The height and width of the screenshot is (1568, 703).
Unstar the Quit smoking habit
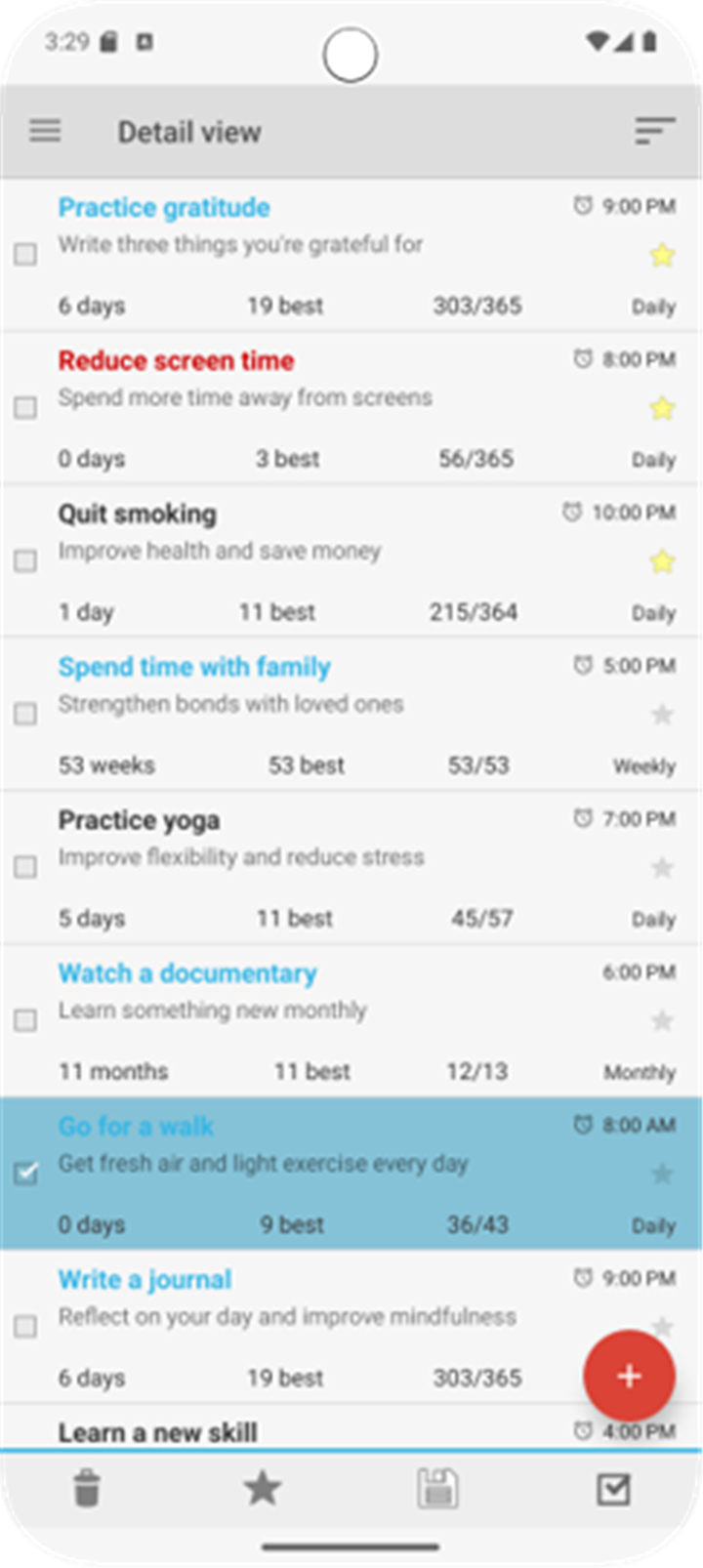pyautogui.click(x=662, y=561)
